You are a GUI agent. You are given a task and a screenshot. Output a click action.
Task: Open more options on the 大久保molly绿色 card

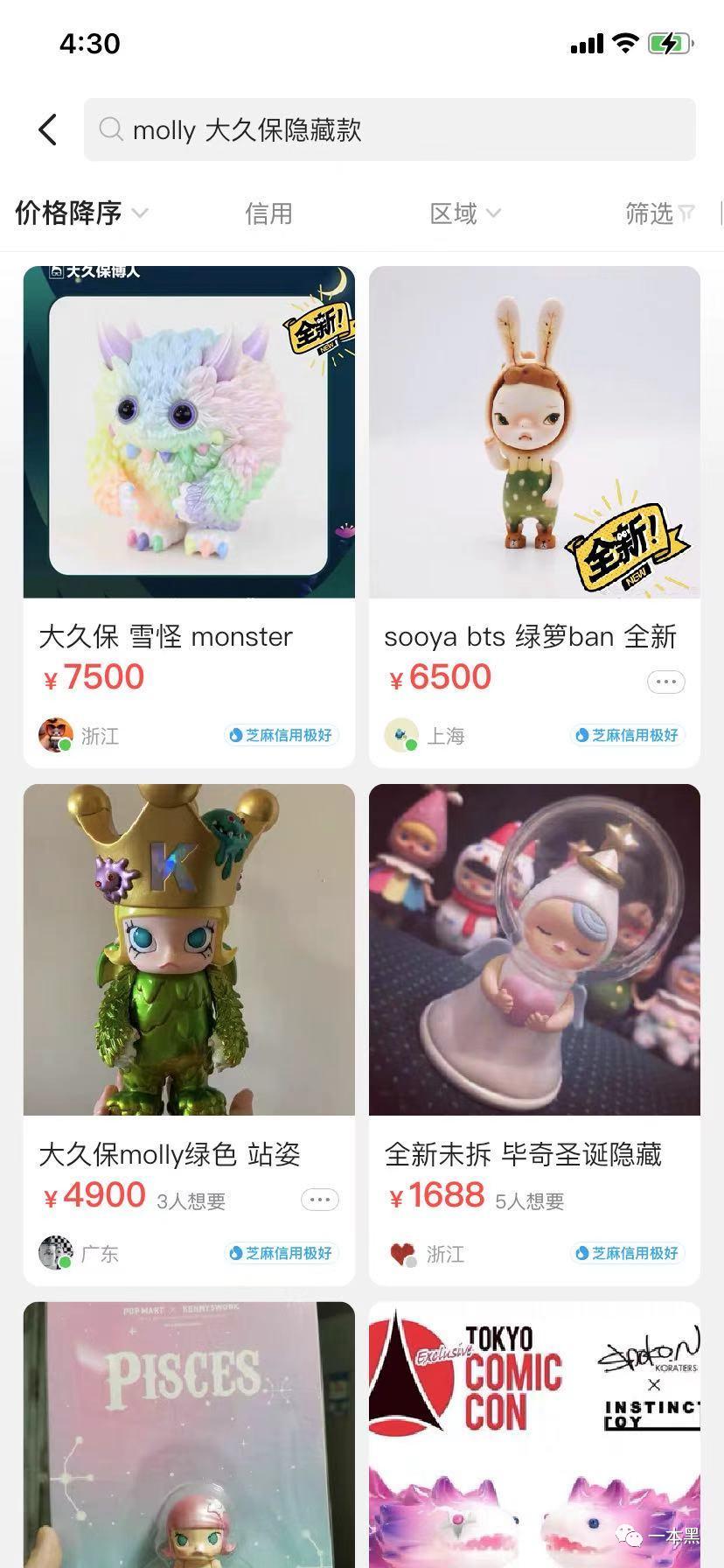coord(319,1200)
